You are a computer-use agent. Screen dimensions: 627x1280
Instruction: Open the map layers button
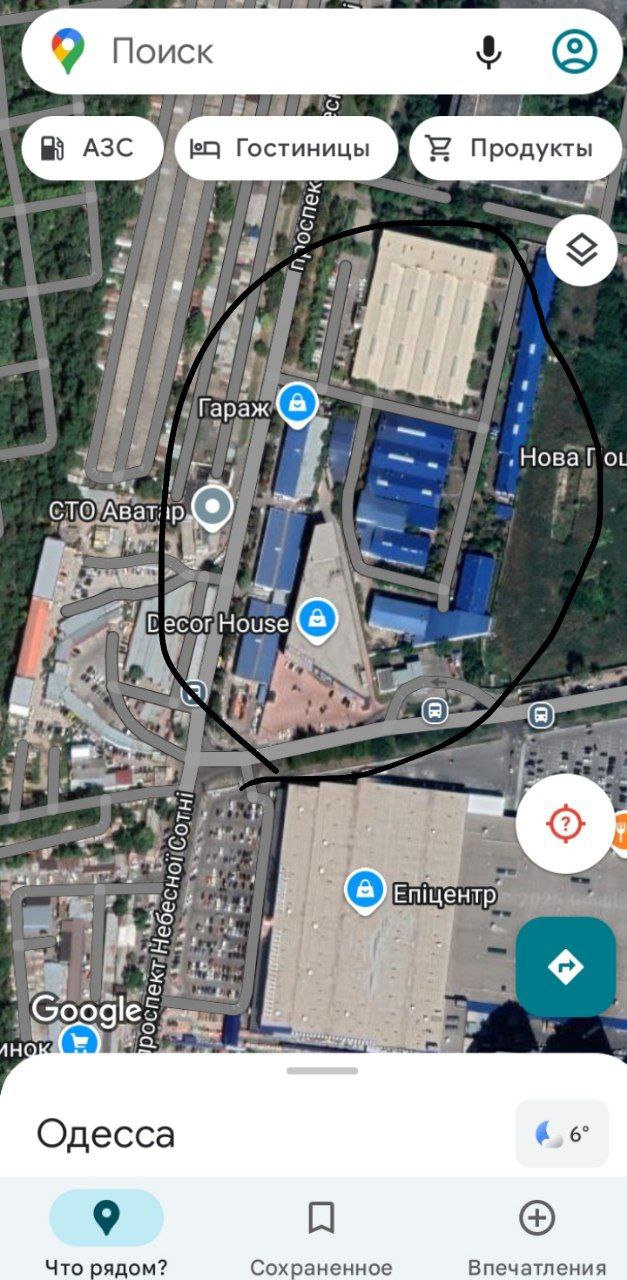[x=581, y=250]
